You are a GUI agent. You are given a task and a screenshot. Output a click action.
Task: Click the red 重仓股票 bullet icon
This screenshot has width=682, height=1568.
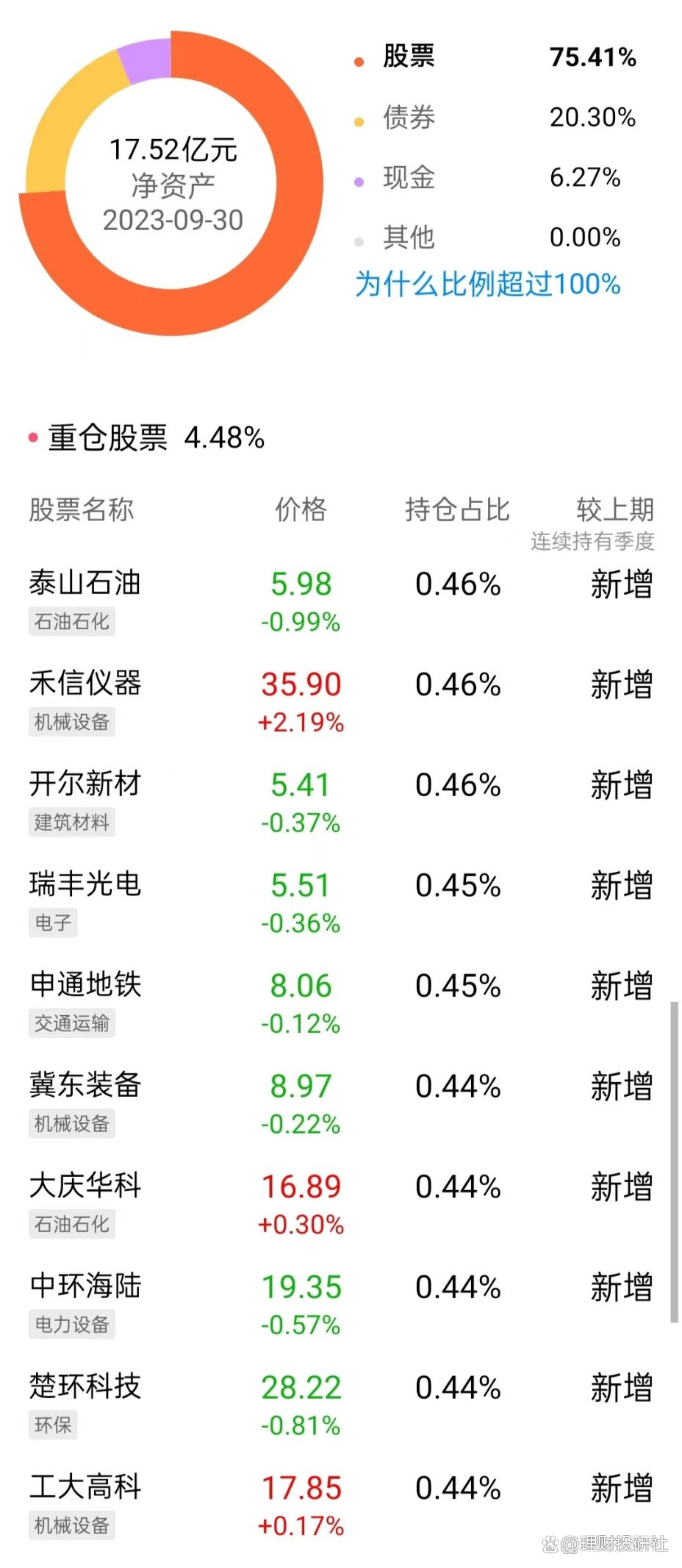click(31, 436)
